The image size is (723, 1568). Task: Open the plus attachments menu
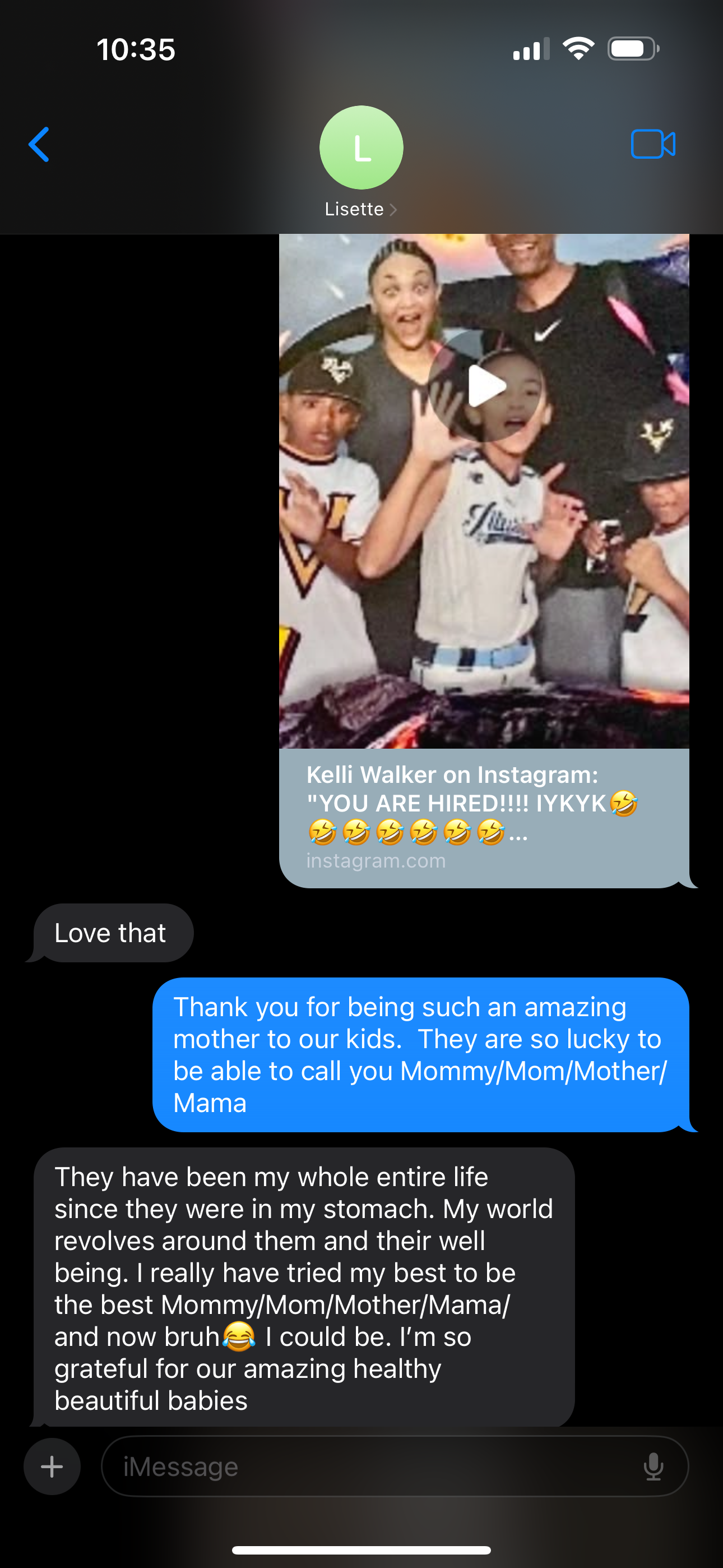(52, 1466)
